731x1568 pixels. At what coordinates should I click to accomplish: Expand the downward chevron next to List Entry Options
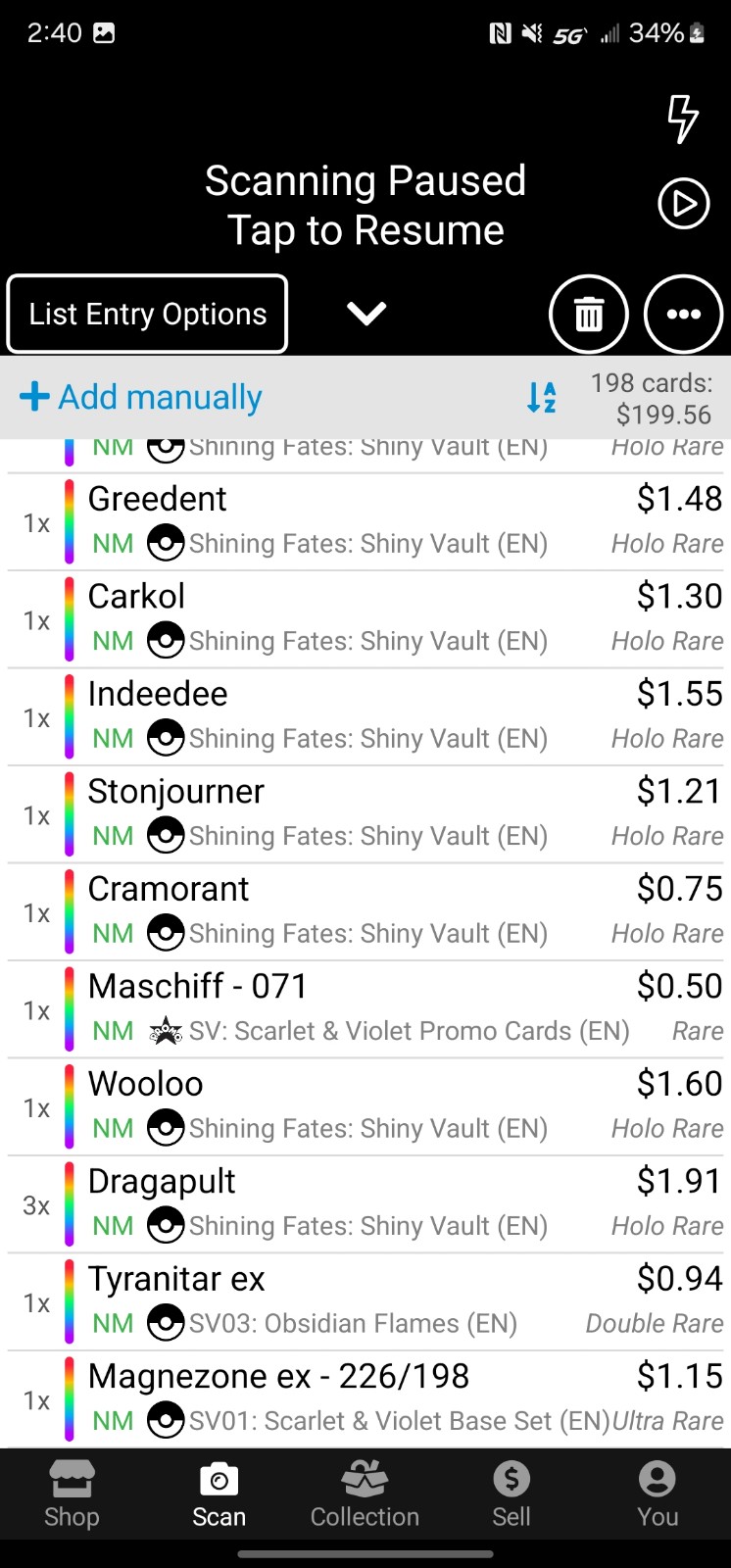pyautogui.click(x=366, y=314)
